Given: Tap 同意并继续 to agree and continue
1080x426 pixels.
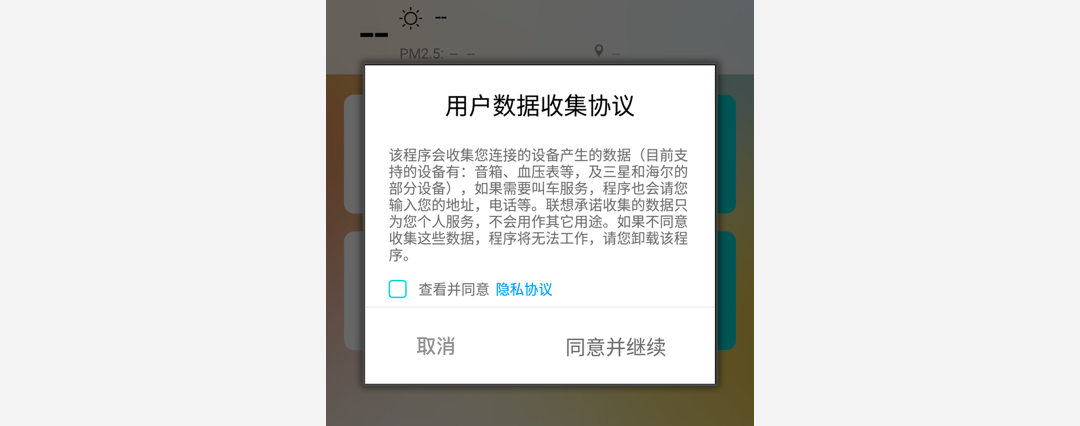Looking at the screenshot, I should point(615,347).
